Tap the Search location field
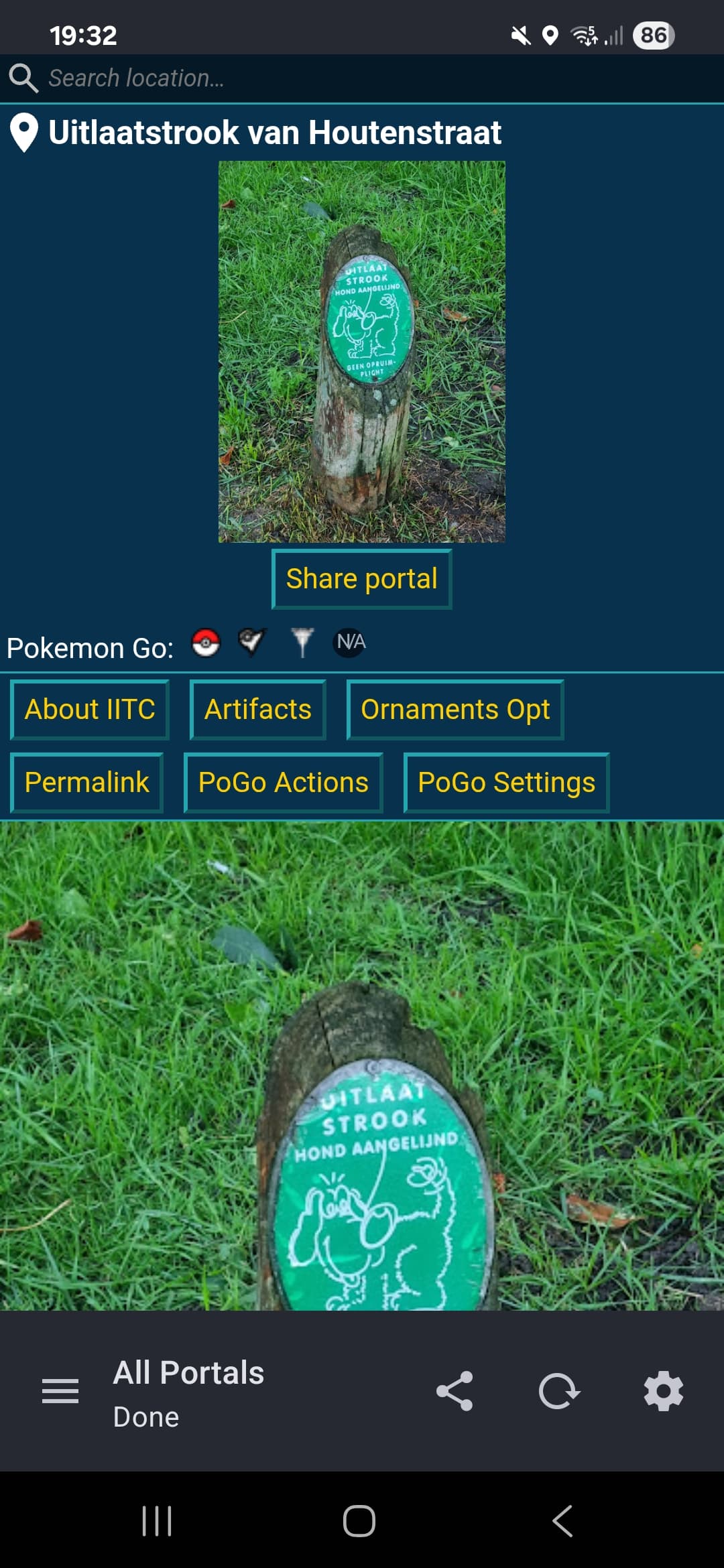The height and width of the screenshot is (1568, 724). pos(362,78)
